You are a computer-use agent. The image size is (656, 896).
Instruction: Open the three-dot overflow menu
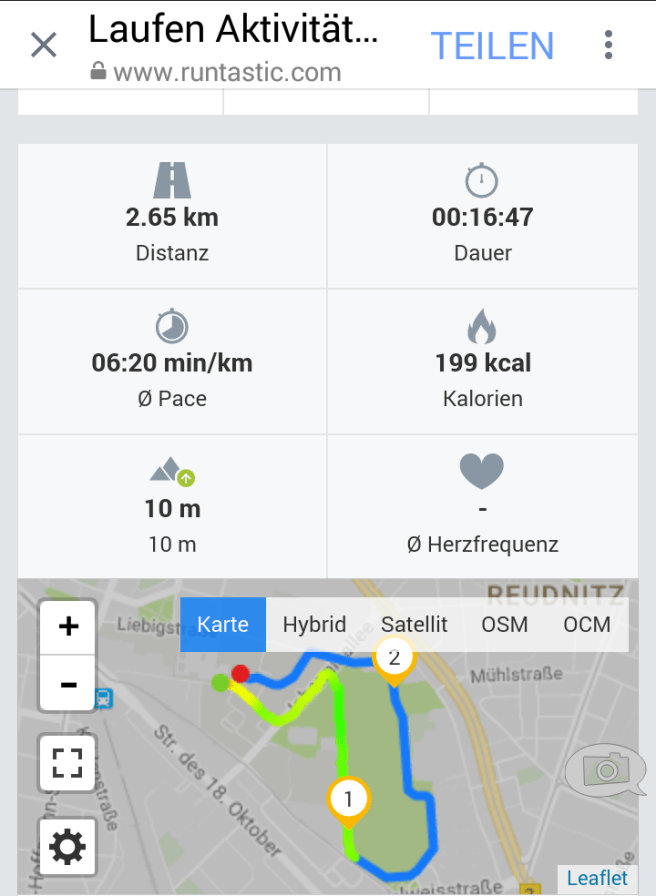[x=609, y=45]
